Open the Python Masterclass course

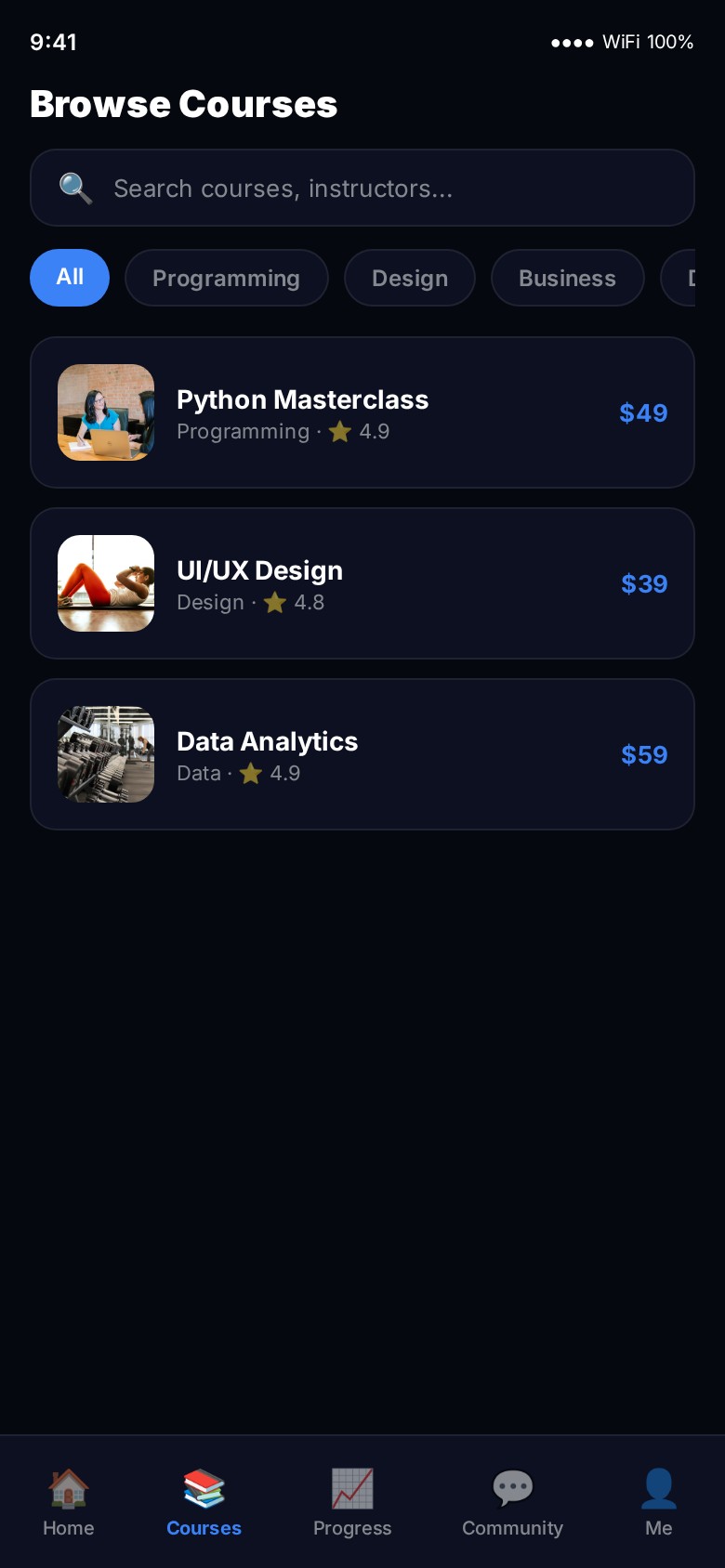[x=362, y=412]
